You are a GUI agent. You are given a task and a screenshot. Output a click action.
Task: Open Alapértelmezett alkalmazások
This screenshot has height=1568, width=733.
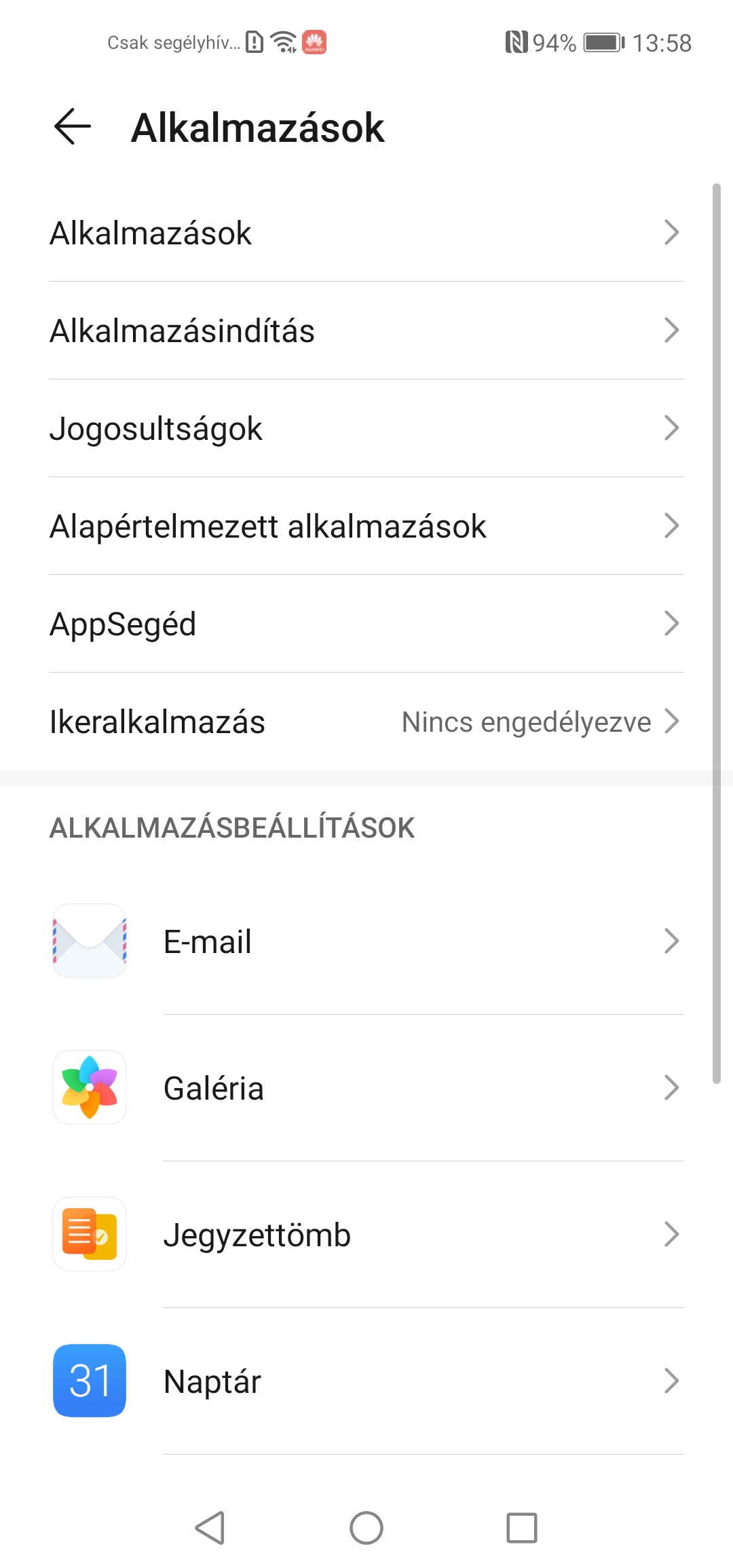click(366, 526)
